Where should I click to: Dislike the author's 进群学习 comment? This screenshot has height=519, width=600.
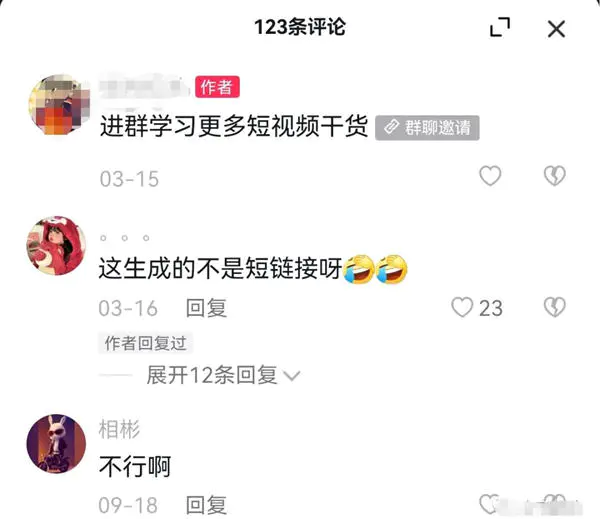[554, 177]
